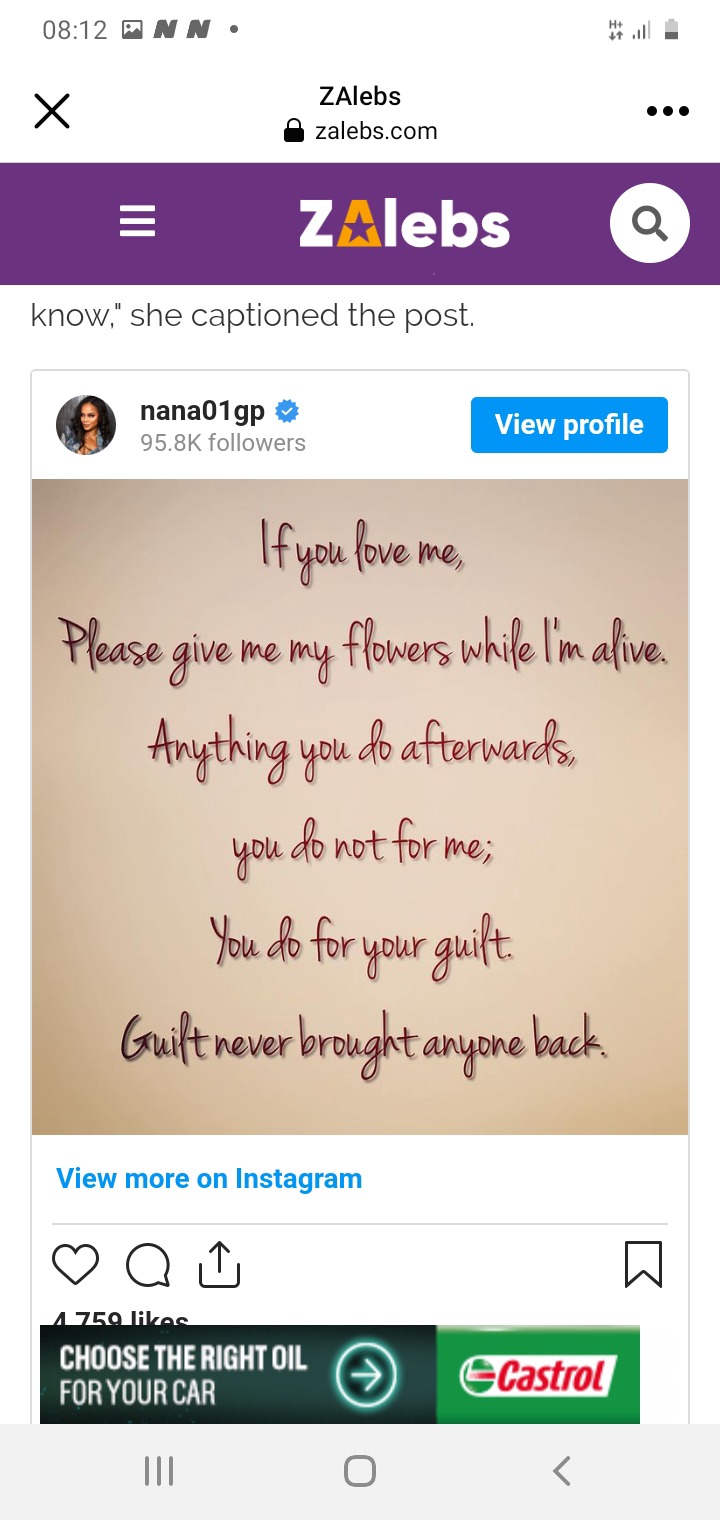
Task: Close the in-app browser tab
Action: 52,111
